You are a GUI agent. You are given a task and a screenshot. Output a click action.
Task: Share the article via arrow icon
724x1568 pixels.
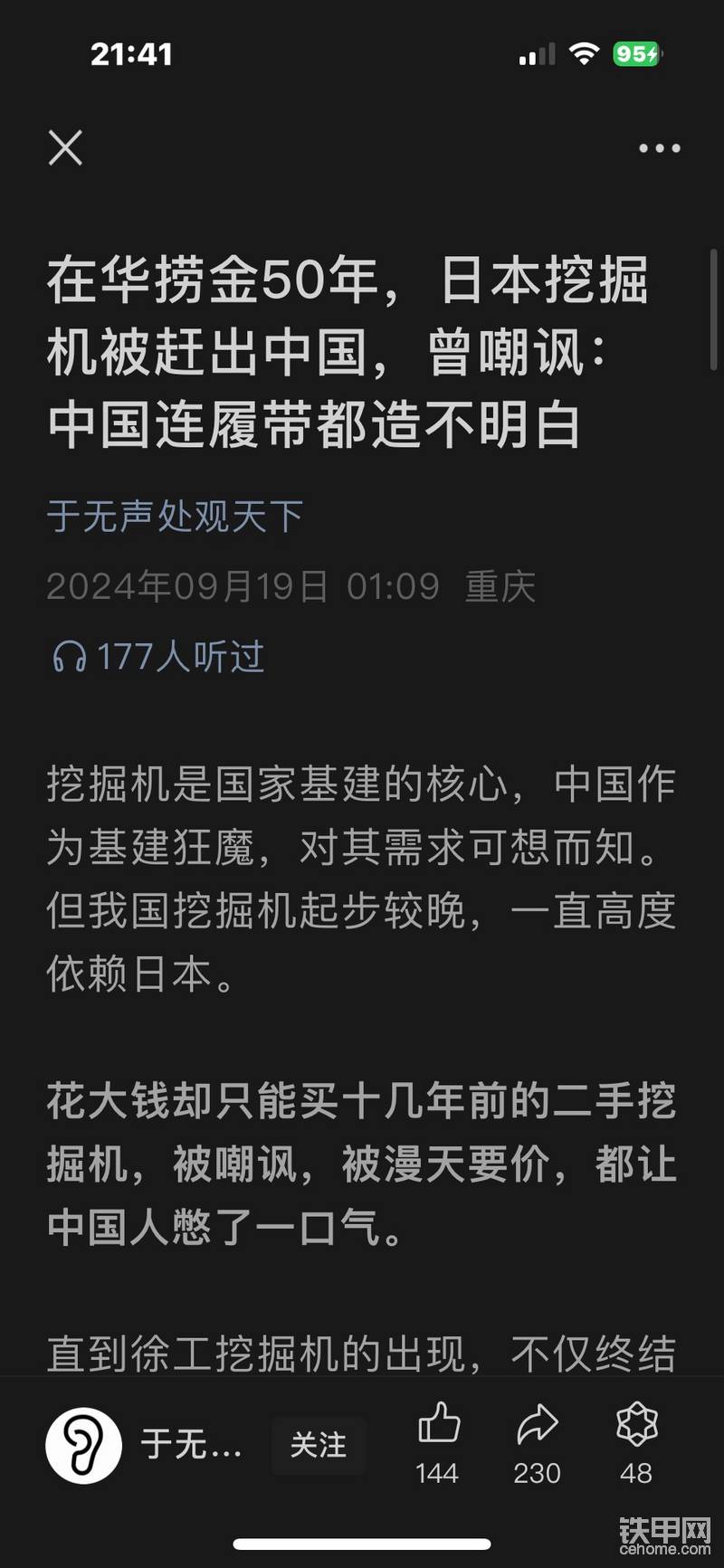(538, 1425)
